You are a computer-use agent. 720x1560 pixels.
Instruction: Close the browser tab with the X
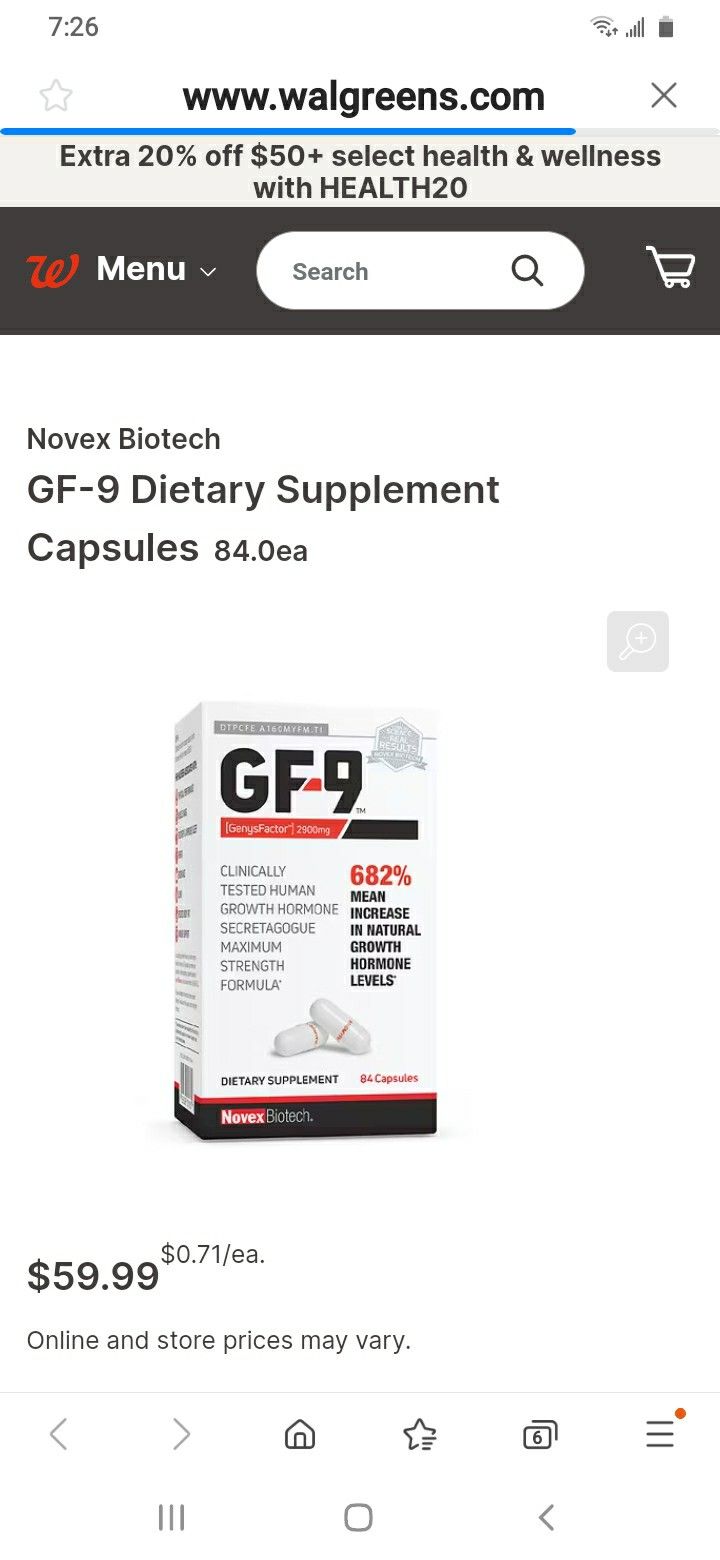point(664,96)
